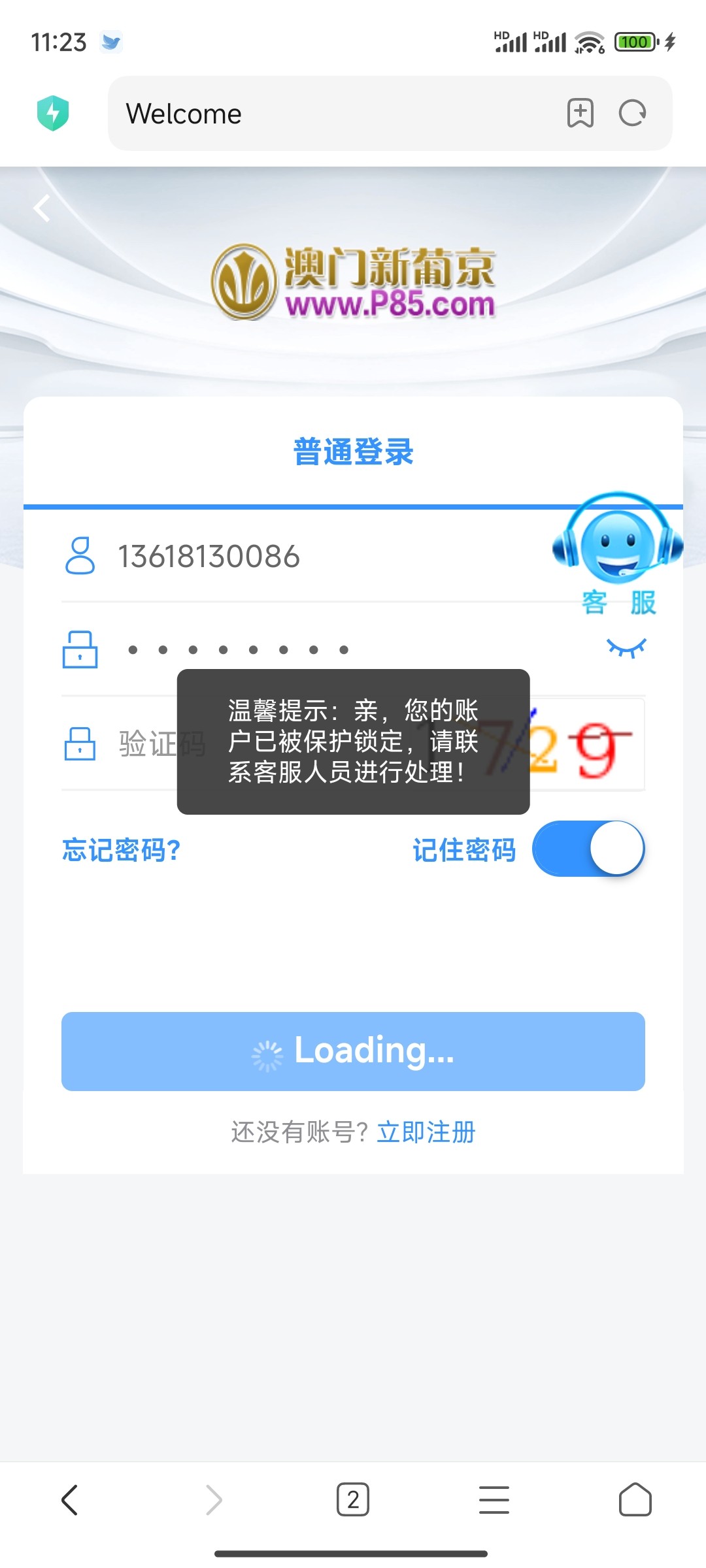Screen dimensions: 706x1568
Task: Open the browser menu with three lines
Action: pos(494,1499)
